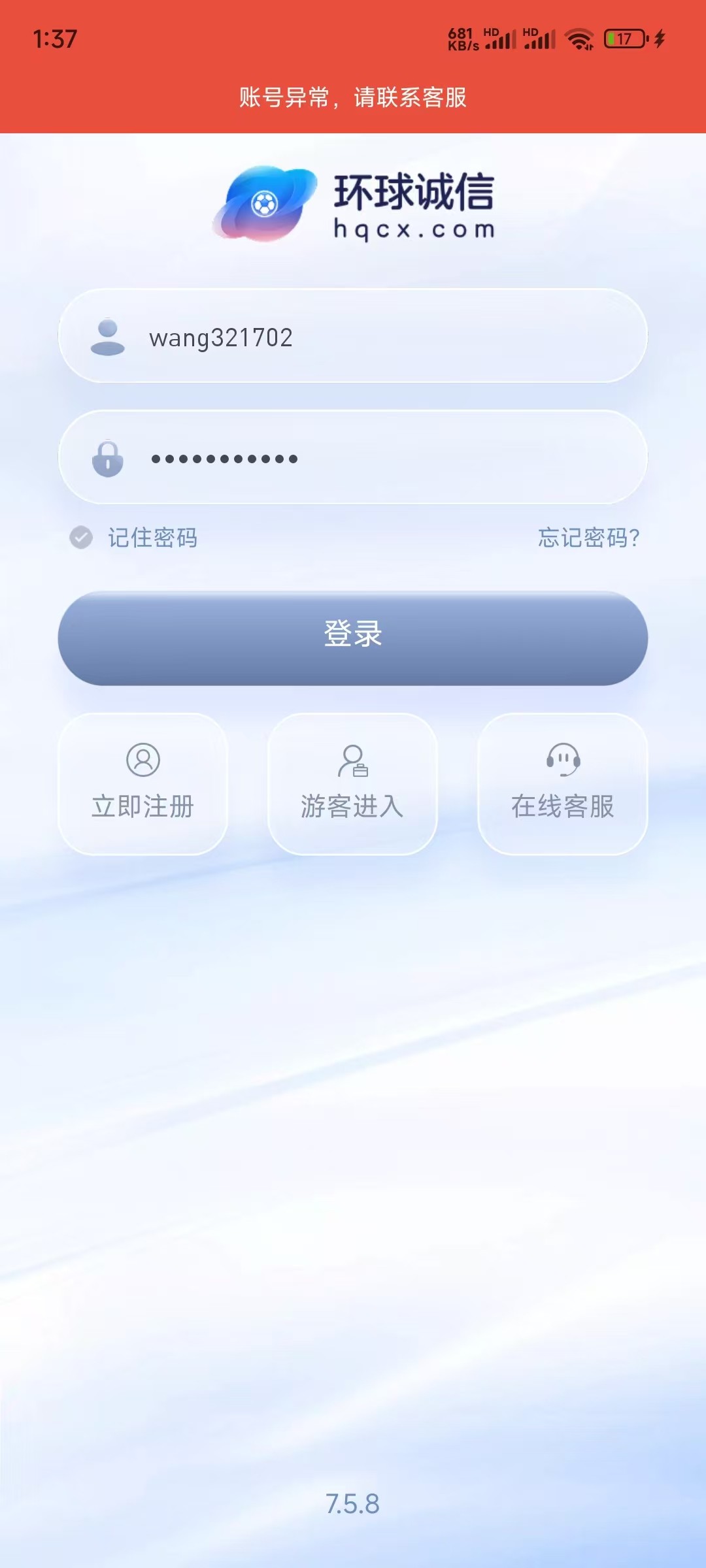
Task: Toggle the 记住密码 checkbox
Action: 82,538
